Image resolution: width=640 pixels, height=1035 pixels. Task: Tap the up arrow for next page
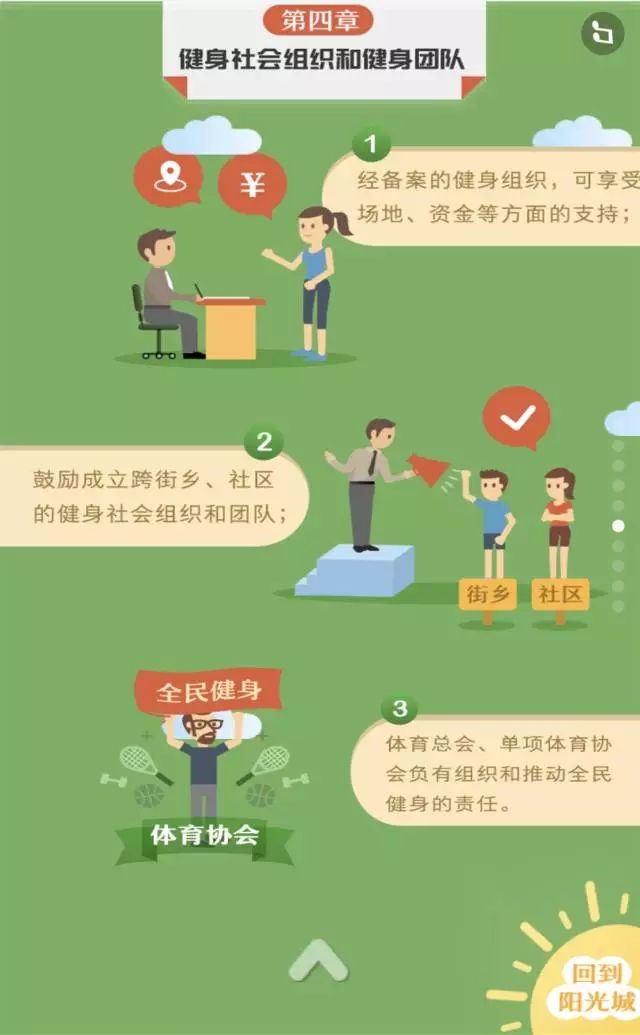coord(318,960)
